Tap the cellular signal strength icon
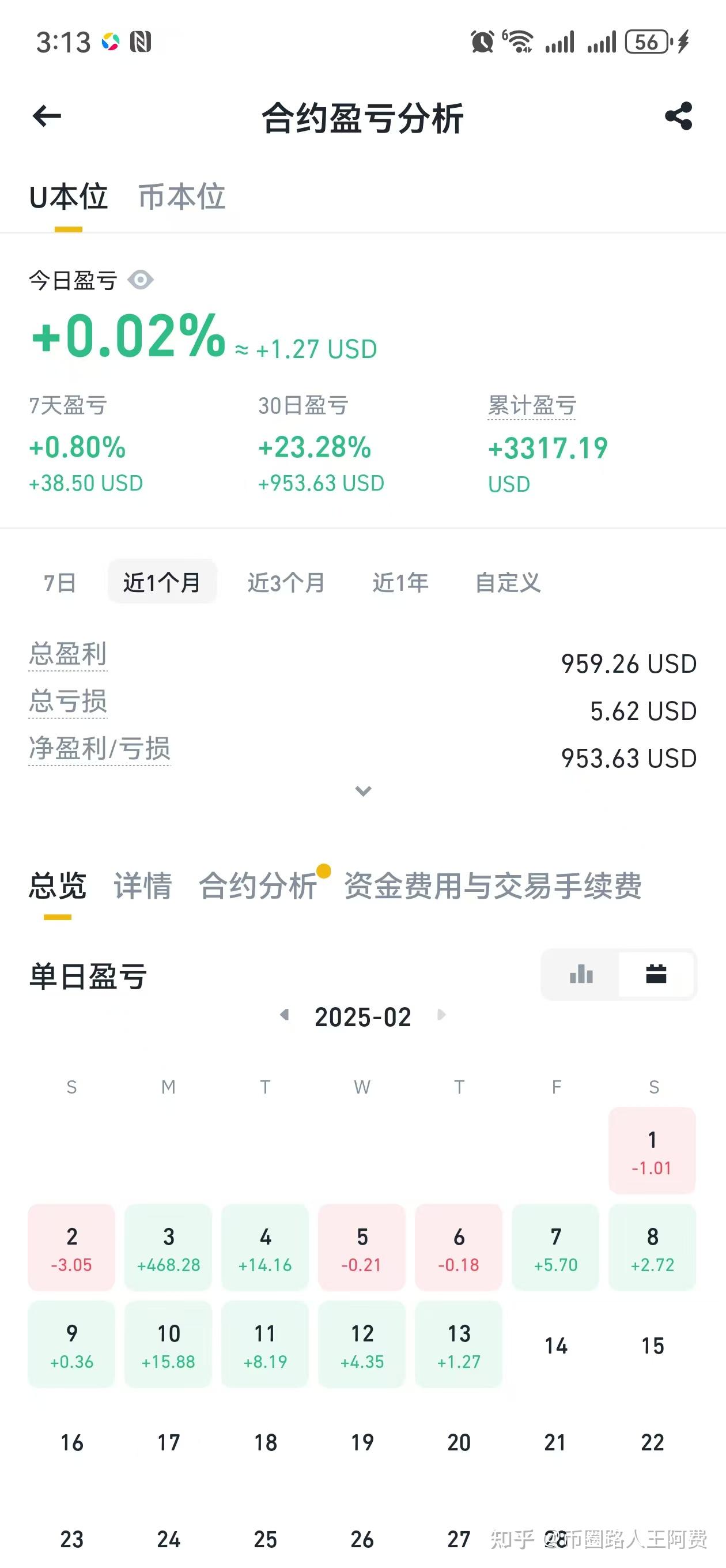This screenshot has width=726, height=1568. [x=561, y=42]
